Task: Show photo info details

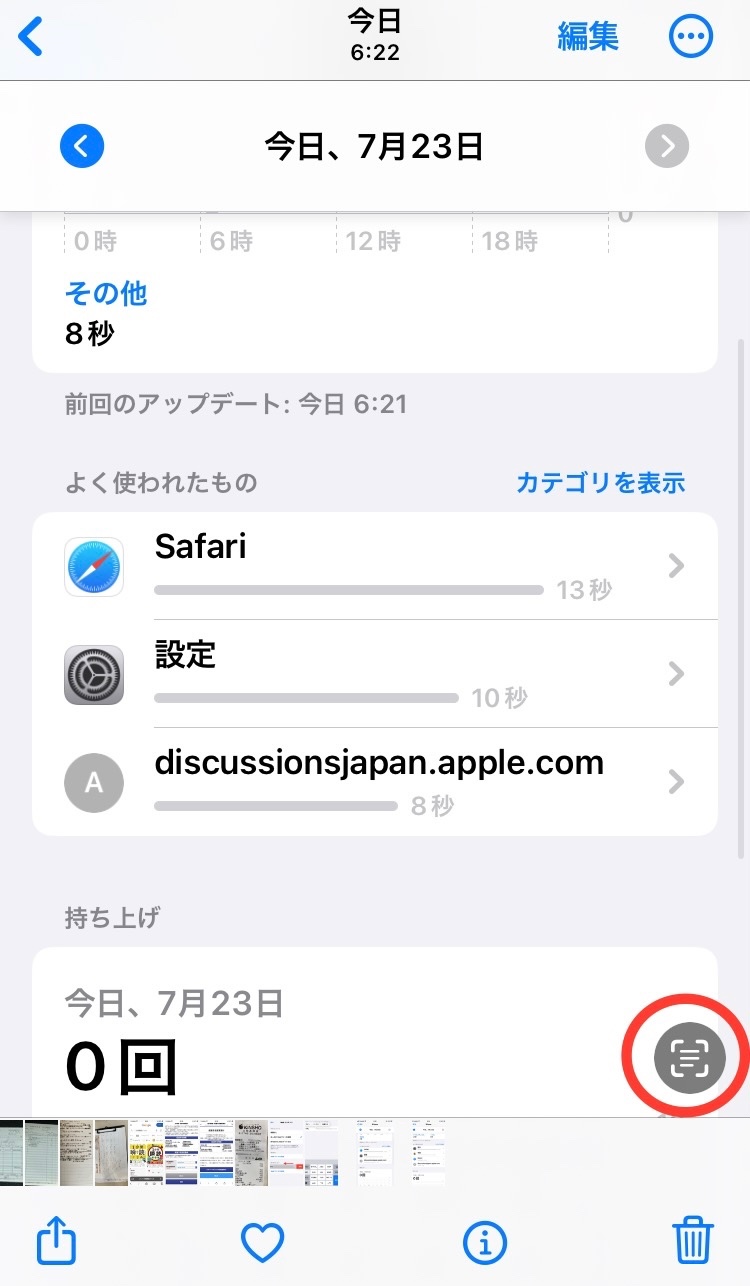Action: (485, 1243)
